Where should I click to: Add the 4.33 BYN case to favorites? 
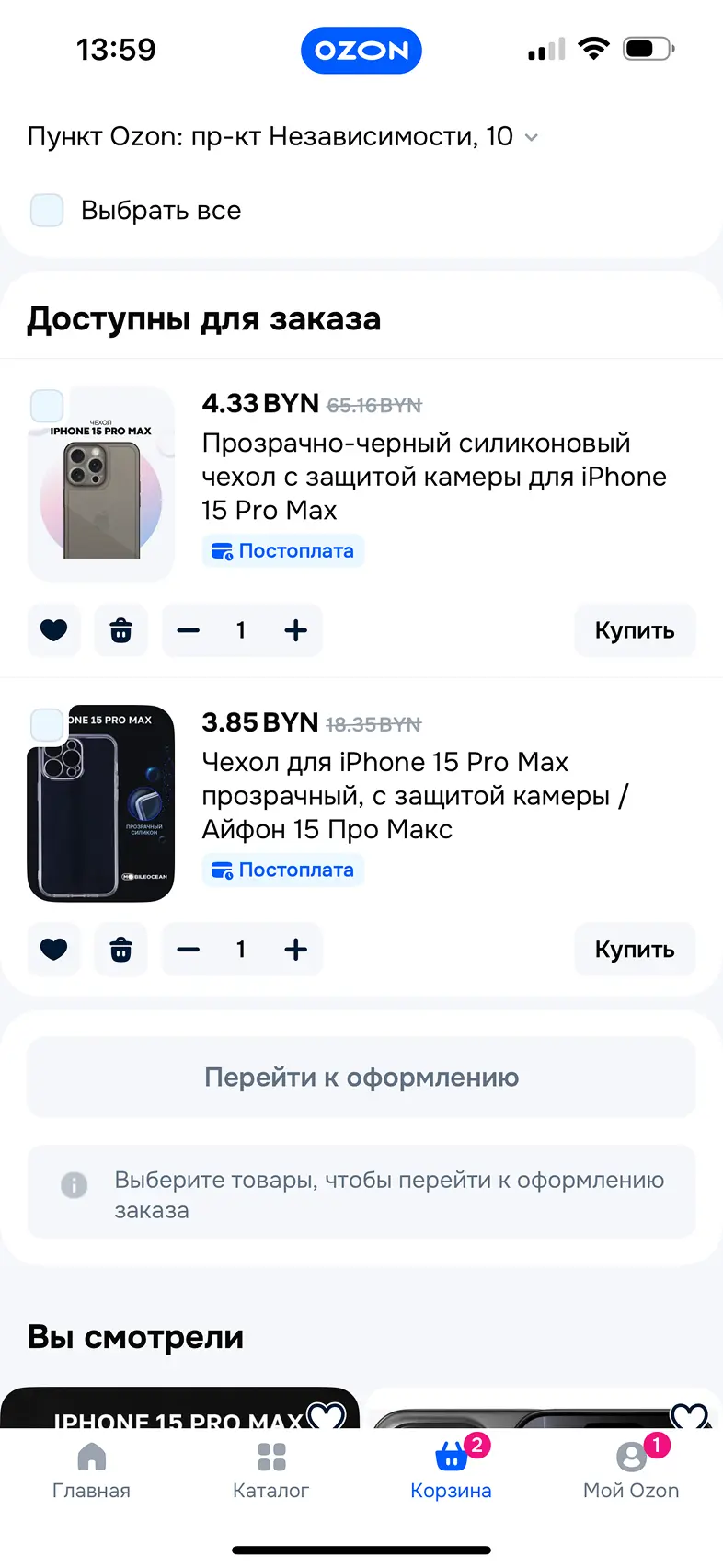click(54, 630)
